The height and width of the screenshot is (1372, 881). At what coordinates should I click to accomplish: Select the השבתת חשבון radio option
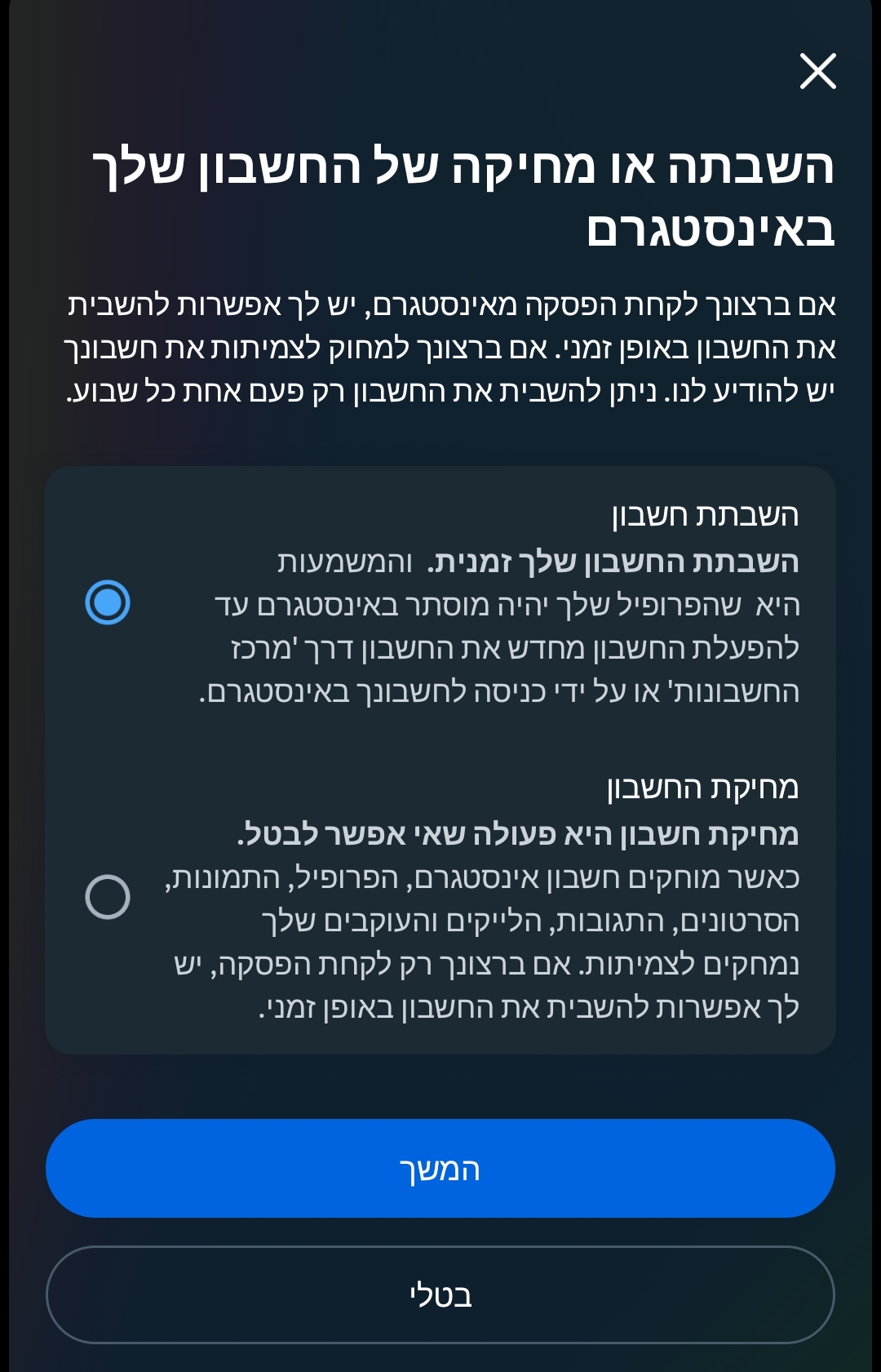(x=108, y=602)
